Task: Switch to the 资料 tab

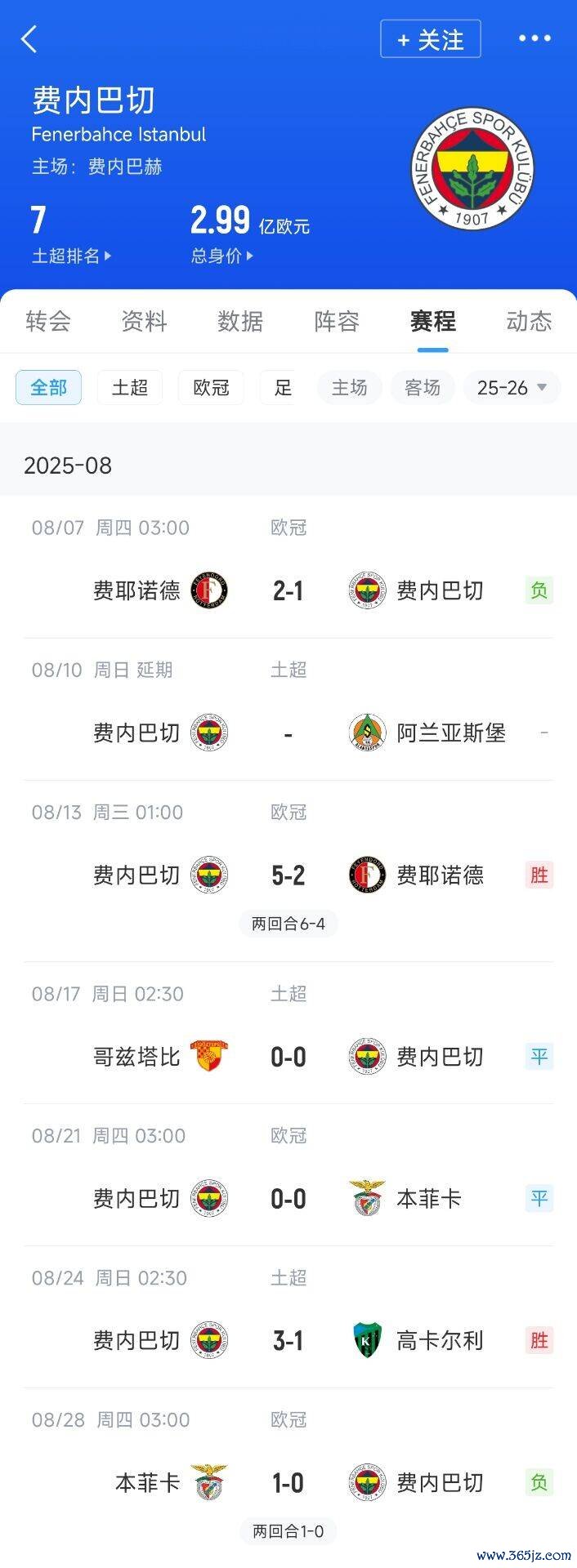Action: click(144, 321)
